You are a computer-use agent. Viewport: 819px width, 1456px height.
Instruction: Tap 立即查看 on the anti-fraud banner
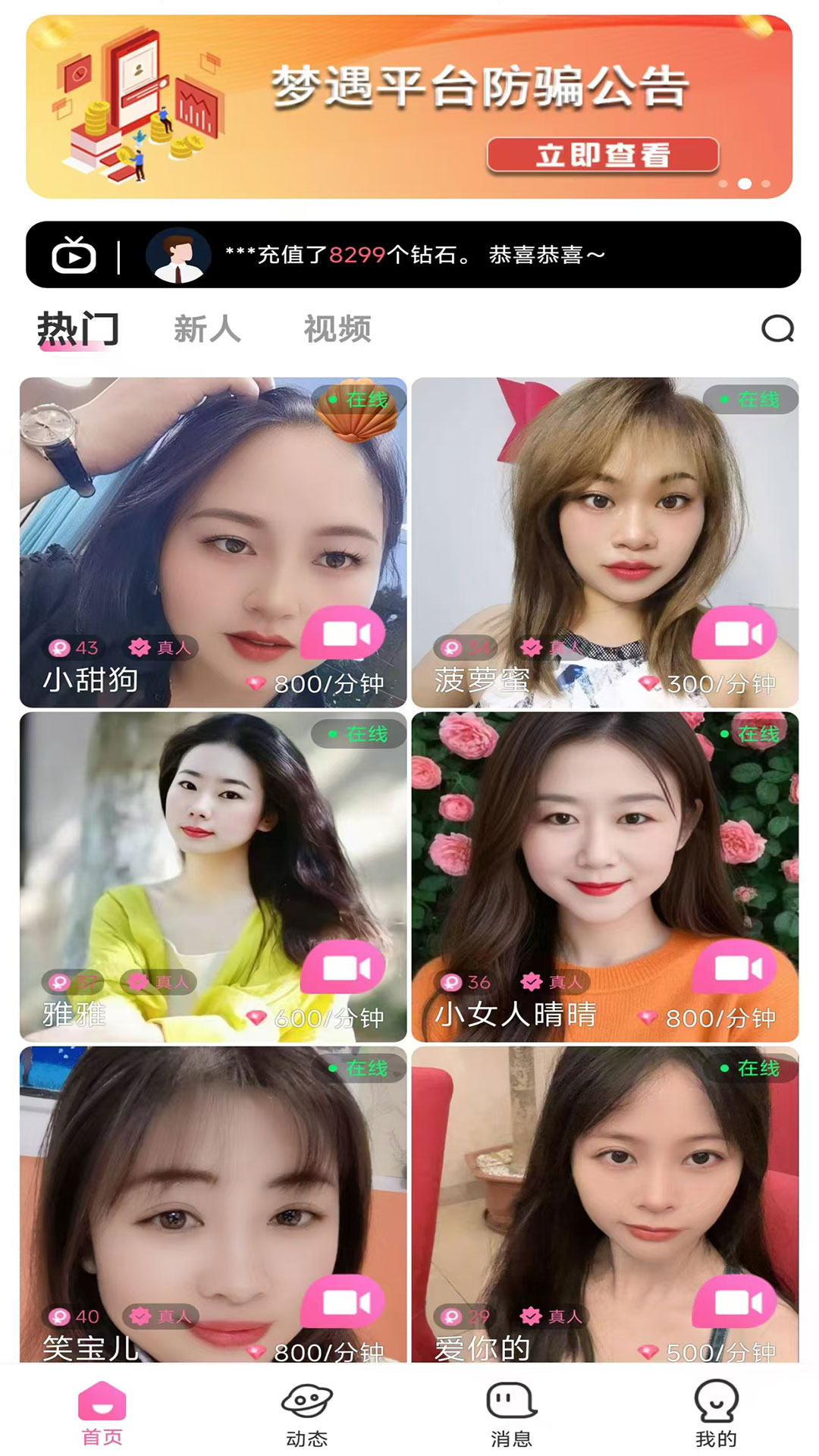(x=602, y=155)
